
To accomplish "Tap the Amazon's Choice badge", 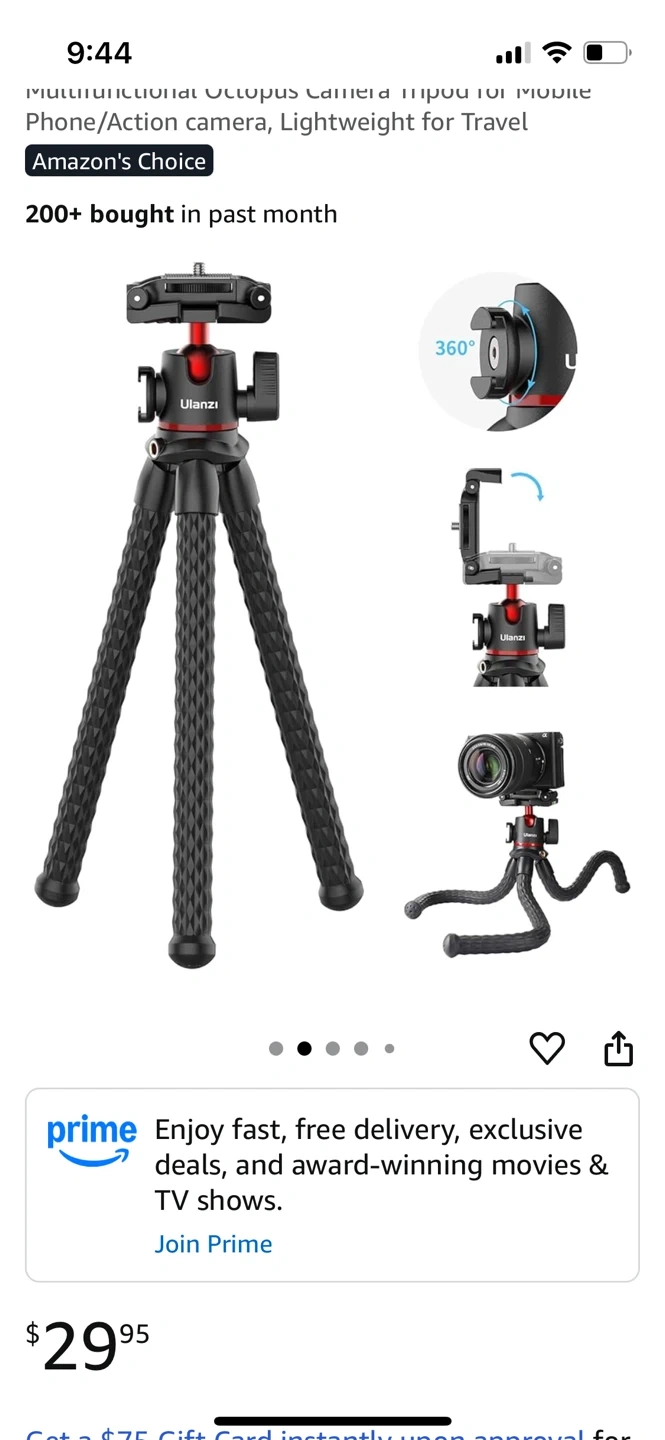I will (x=119, y=161).
